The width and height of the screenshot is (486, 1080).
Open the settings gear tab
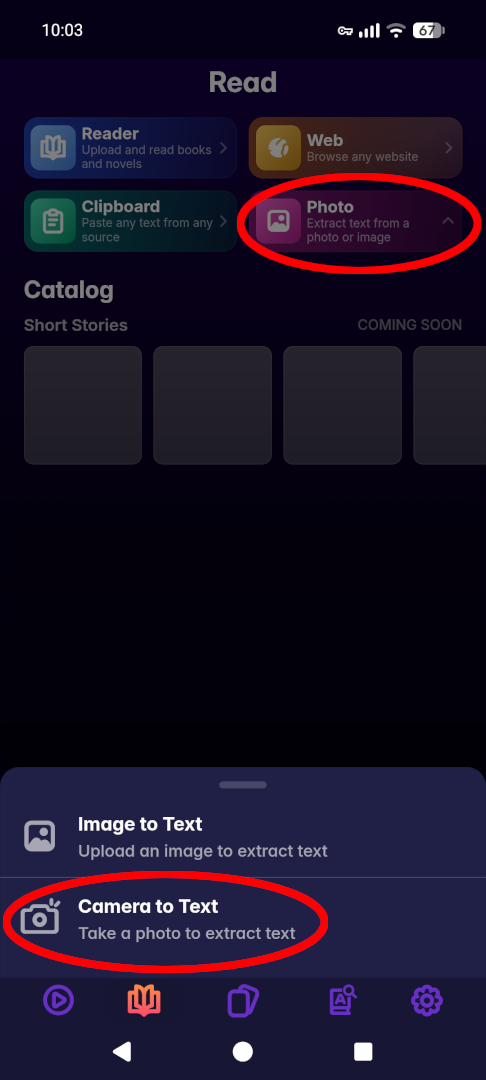pos(427,1001)
